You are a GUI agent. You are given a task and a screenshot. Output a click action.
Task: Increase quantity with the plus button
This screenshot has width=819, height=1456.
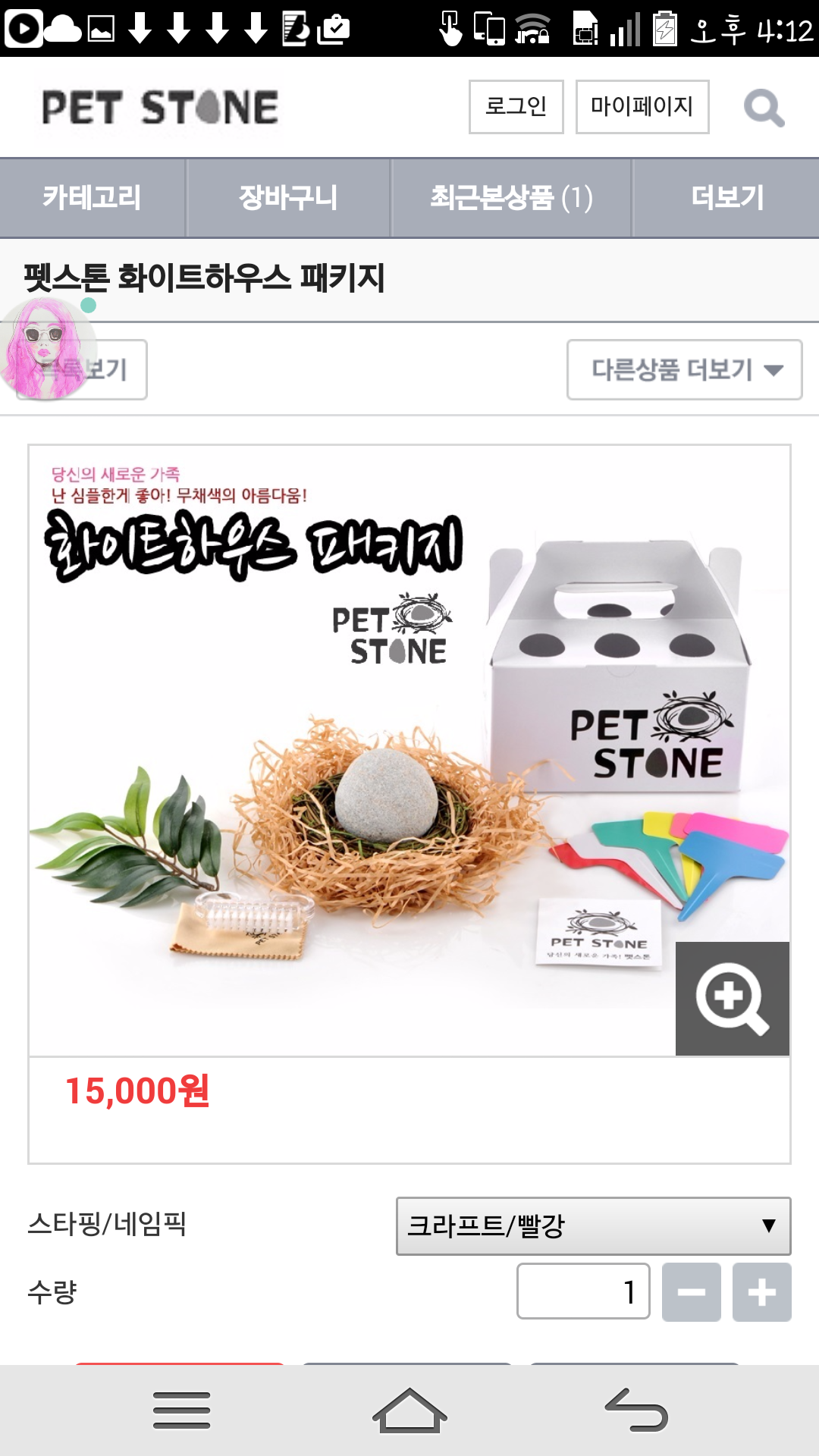point(762,1292)
